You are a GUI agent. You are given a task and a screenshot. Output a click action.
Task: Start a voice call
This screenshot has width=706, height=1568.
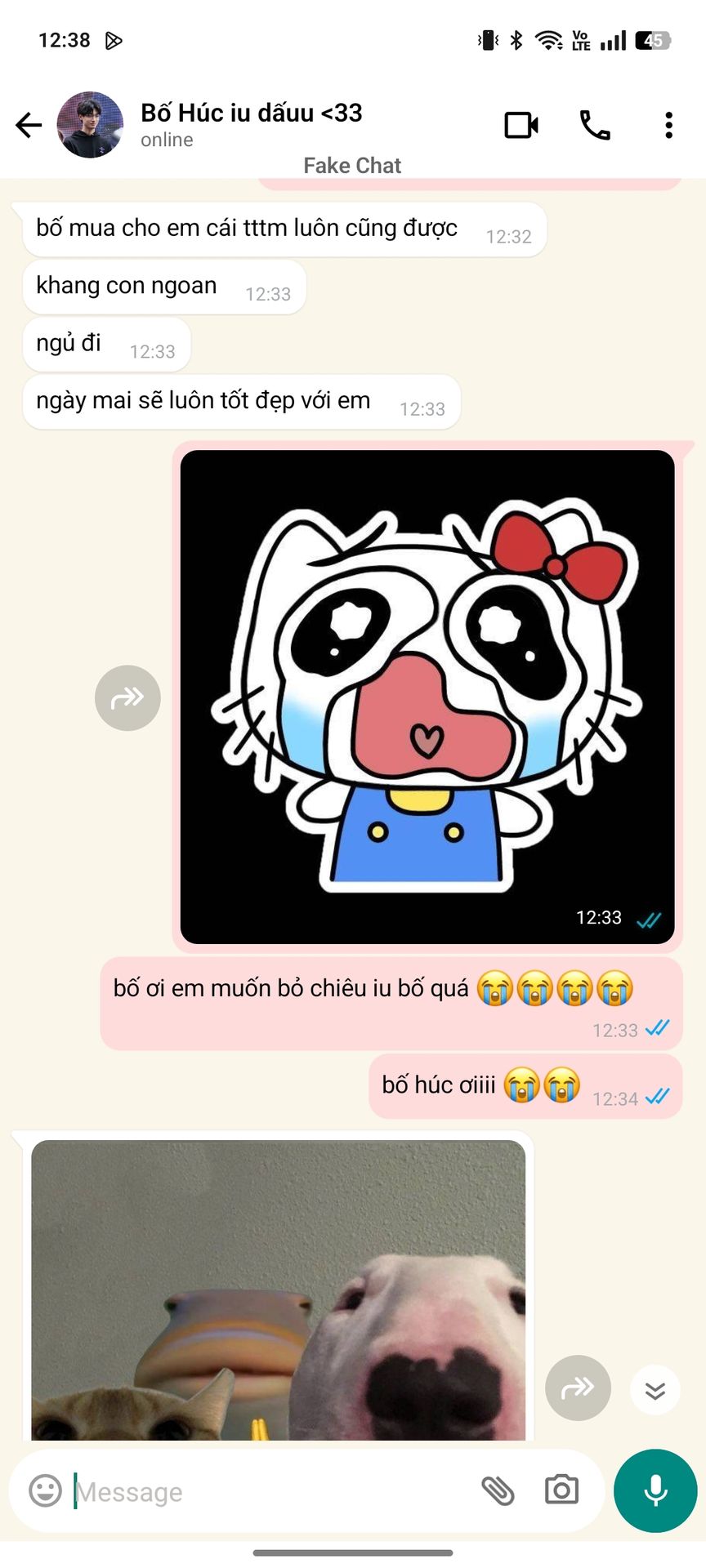(595, 125)
